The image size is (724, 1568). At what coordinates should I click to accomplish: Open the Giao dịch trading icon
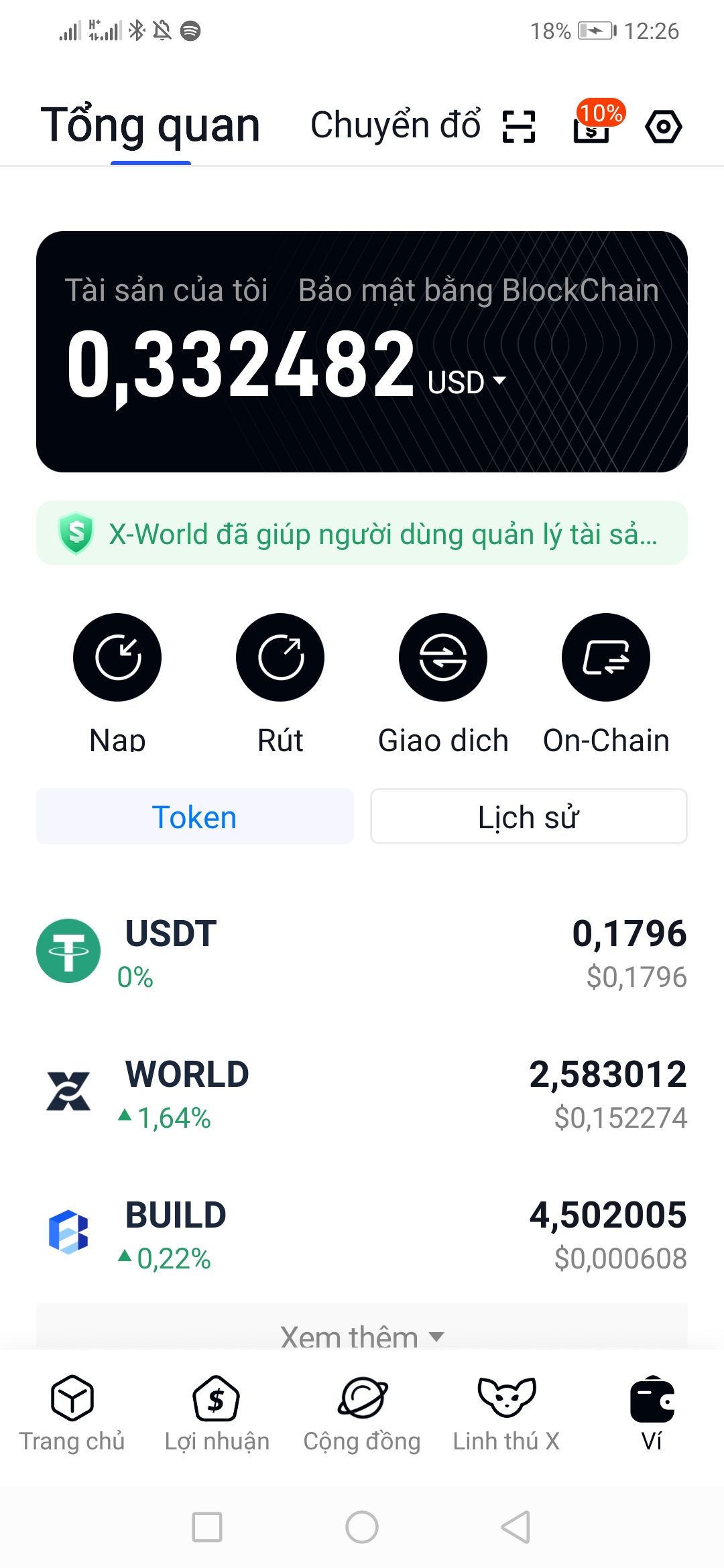click(x=442, y=657)
